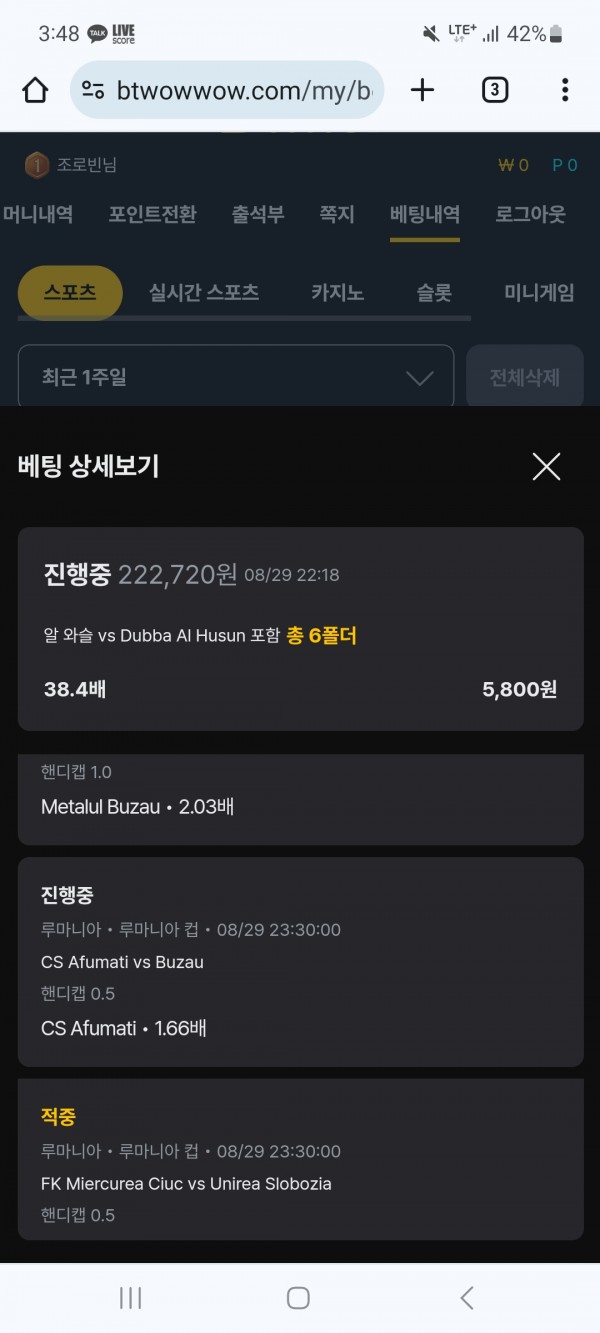Open the browser overflow menu
Image resolution: width=600 pixels, height=1333 pixels.
tap(565, 90)
